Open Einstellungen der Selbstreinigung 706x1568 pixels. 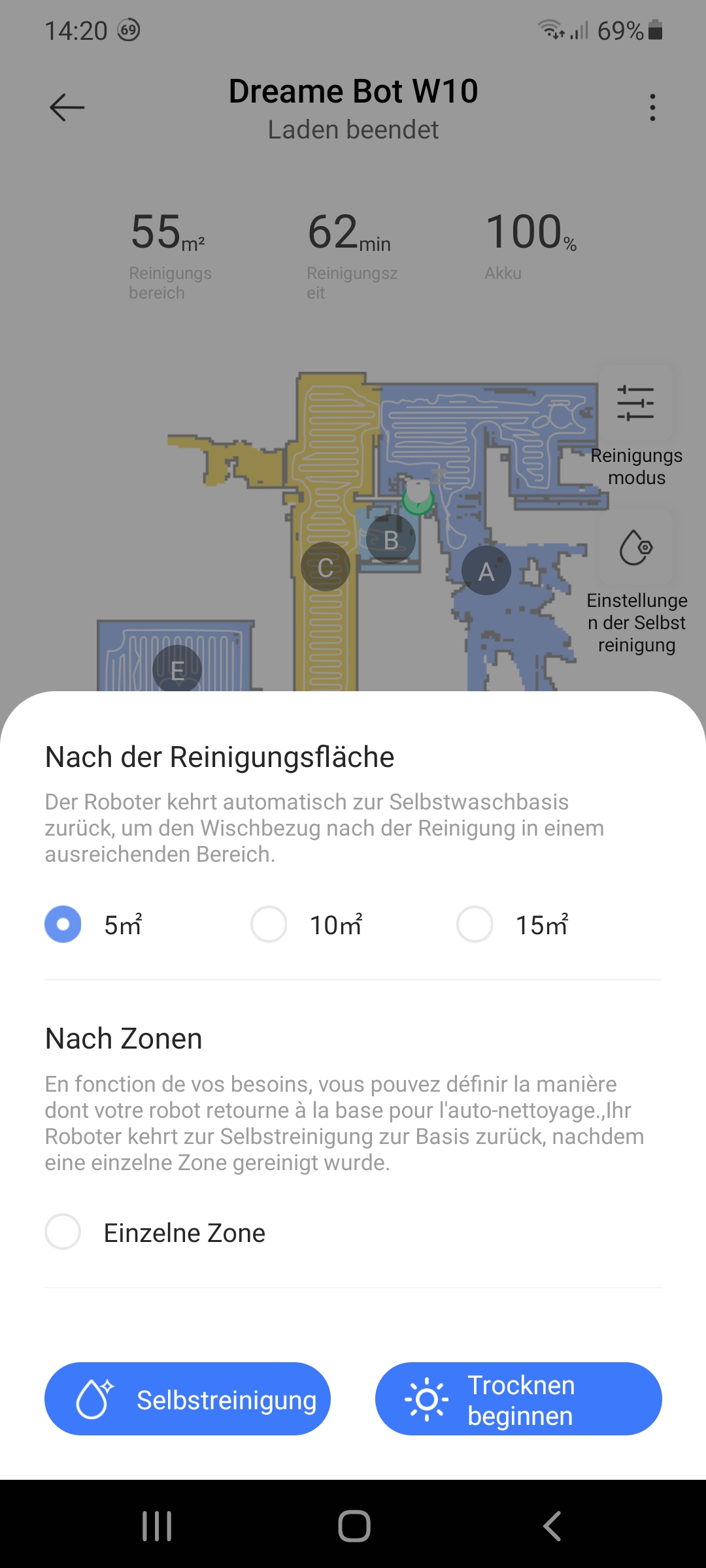(636, 583)
